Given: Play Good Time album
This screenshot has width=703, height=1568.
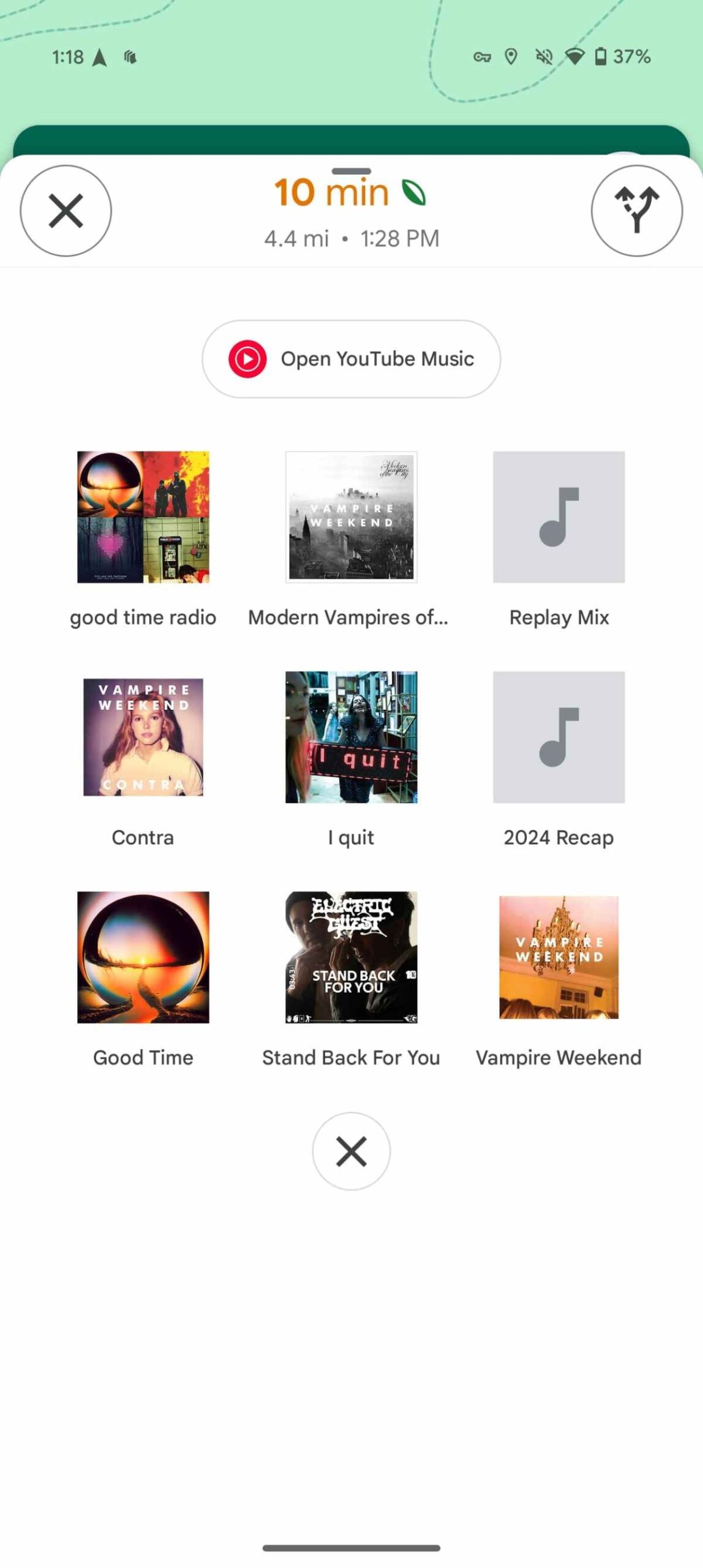Looking at the screenshot, I should (143, 957).
